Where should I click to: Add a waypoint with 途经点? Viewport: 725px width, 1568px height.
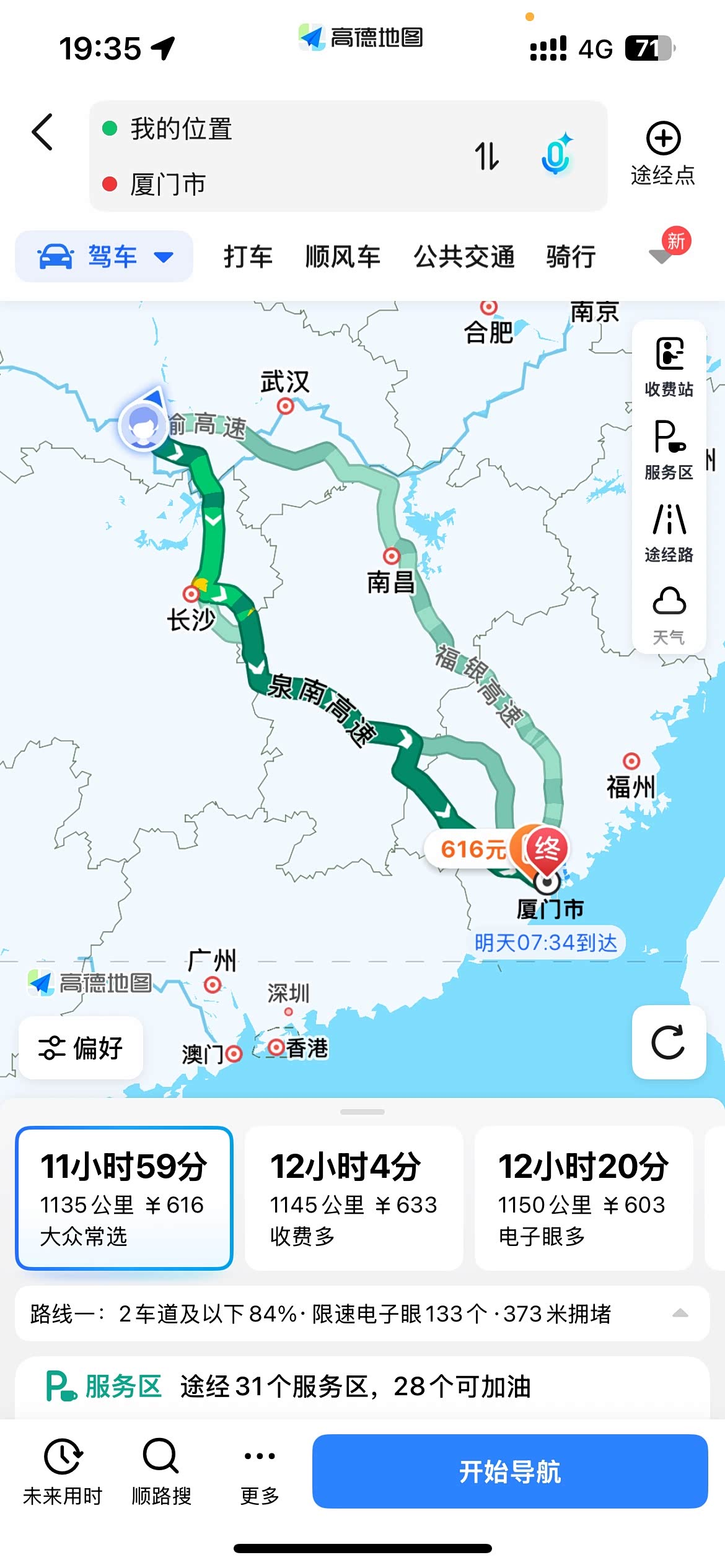tap(663, 153)
